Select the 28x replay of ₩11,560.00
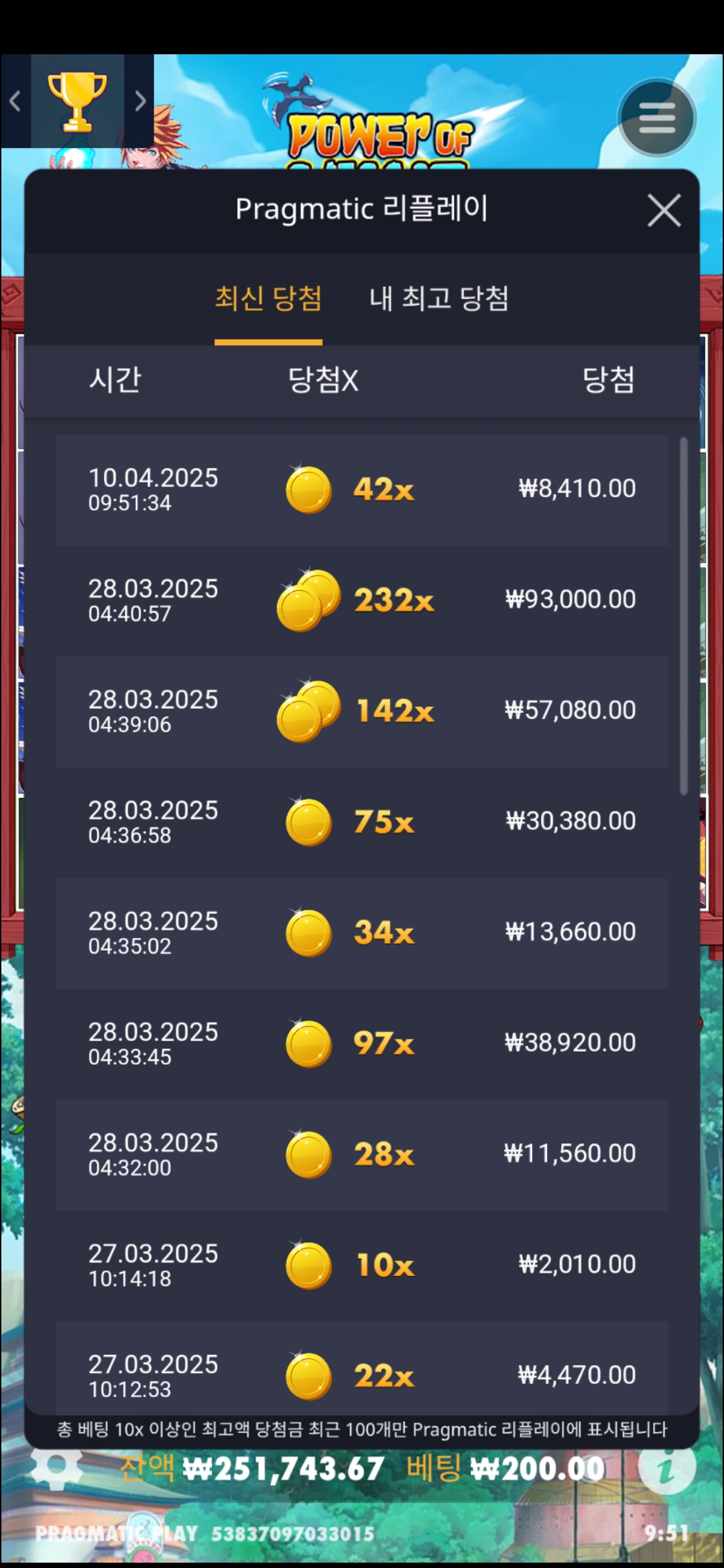This screenshot has width=724, height=1568. click(362, 1155)
